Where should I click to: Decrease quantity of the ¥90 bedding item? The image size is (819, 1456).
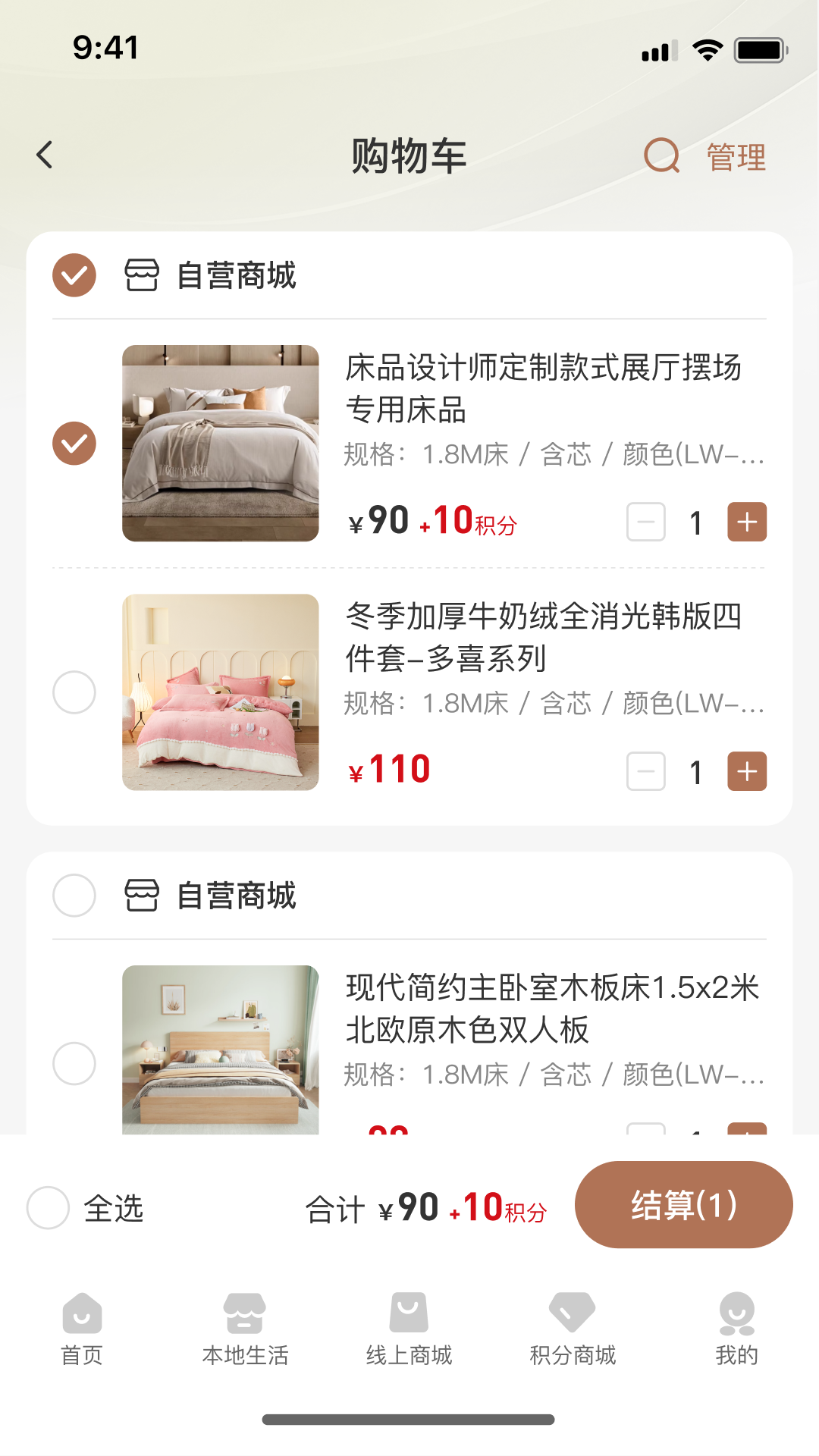(x=646, y=522)
